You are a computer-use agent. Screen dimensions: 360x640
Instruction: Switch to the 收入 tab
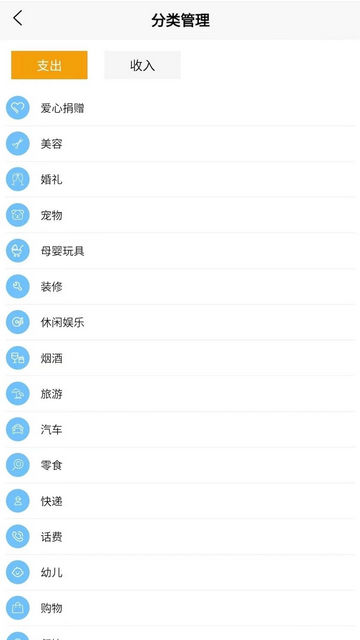[142, 65]
